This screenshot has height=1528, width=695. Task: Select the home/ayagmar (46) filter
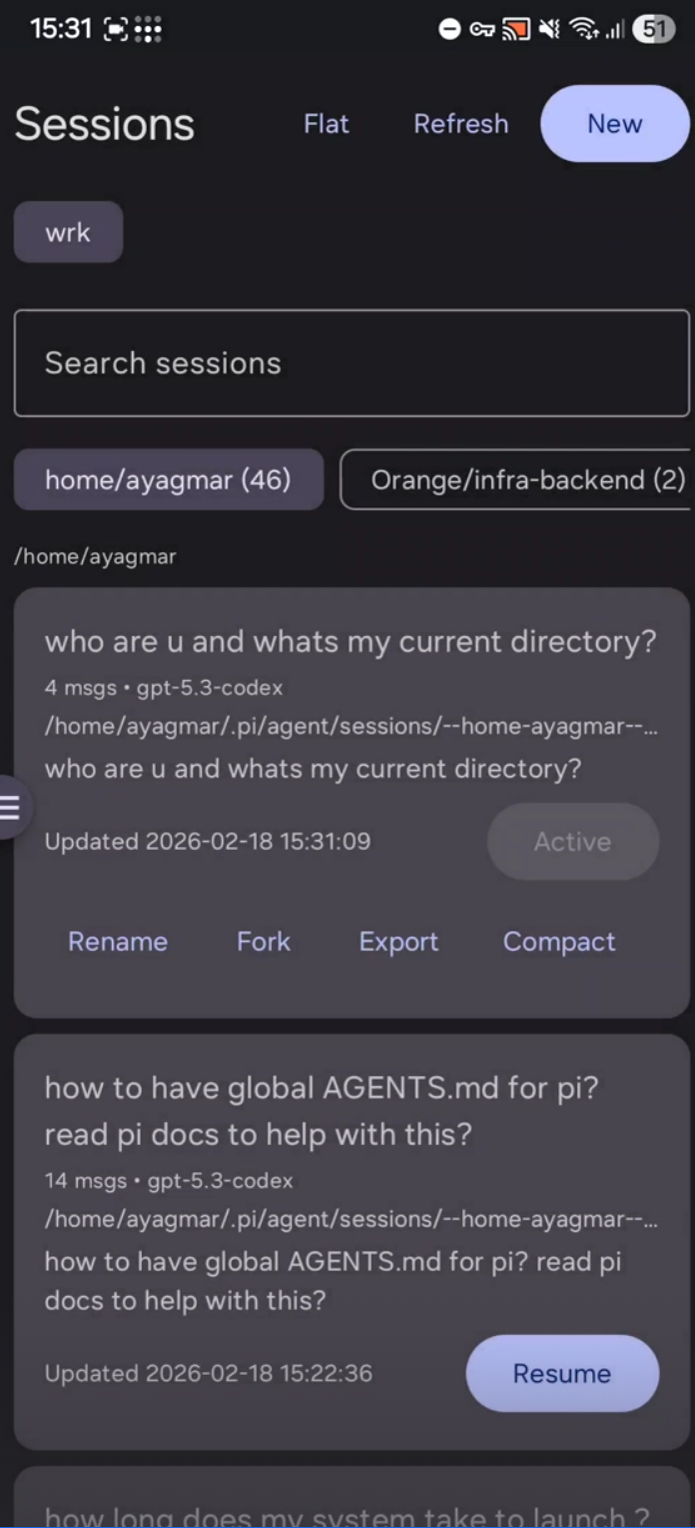click(x=168, y=480)
